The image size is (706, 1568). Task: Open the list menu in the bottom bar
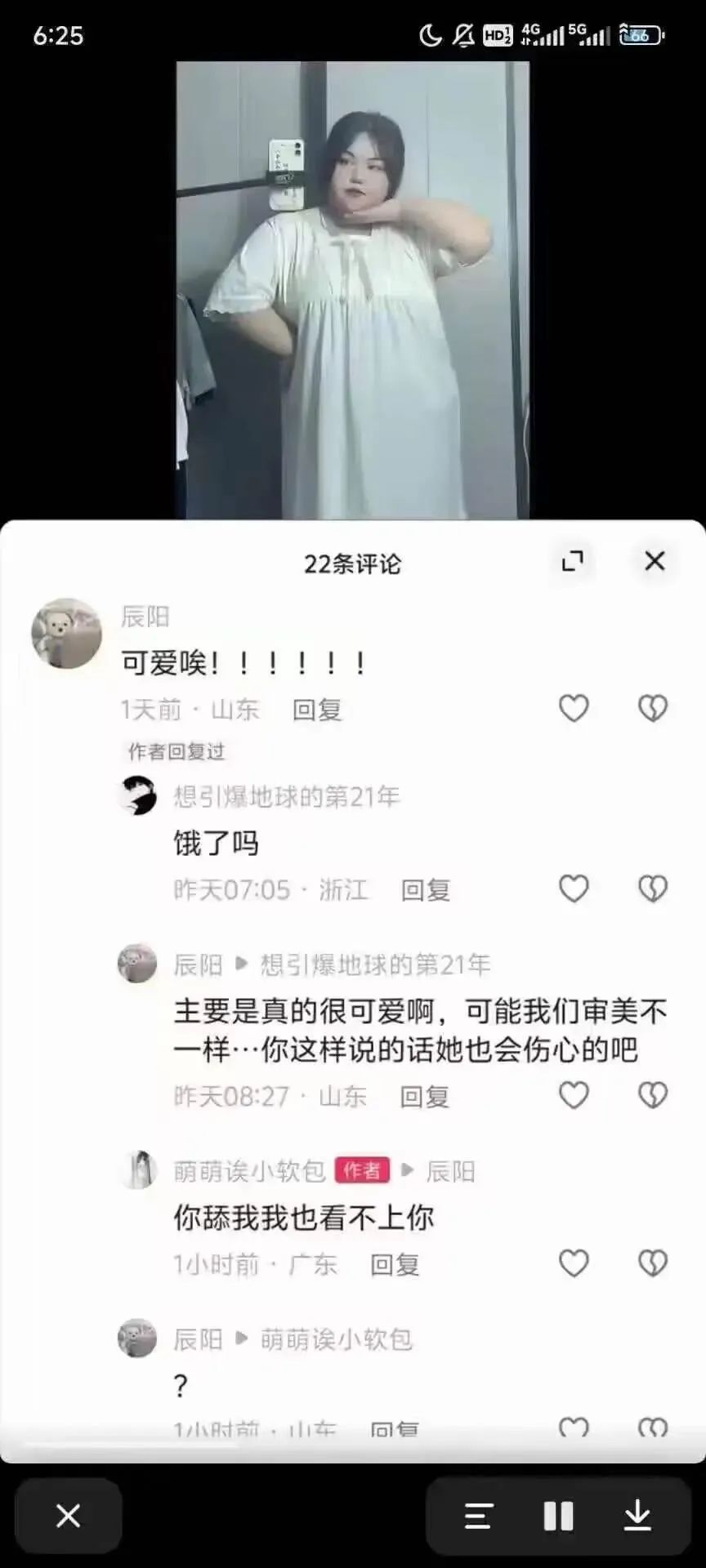(x=479, y=1516)
